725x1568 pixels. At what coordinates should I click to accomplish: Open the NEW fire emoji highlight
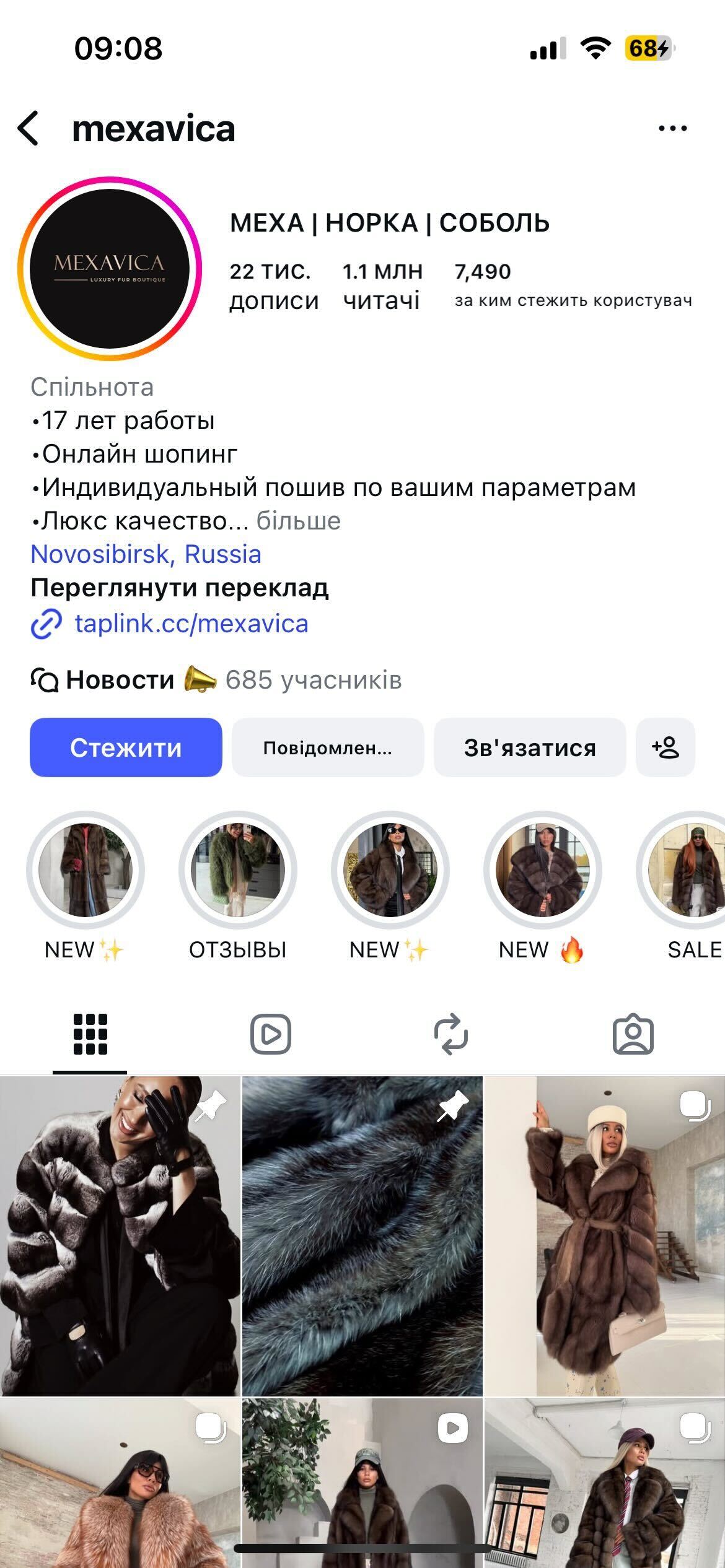tap(542, 870)
